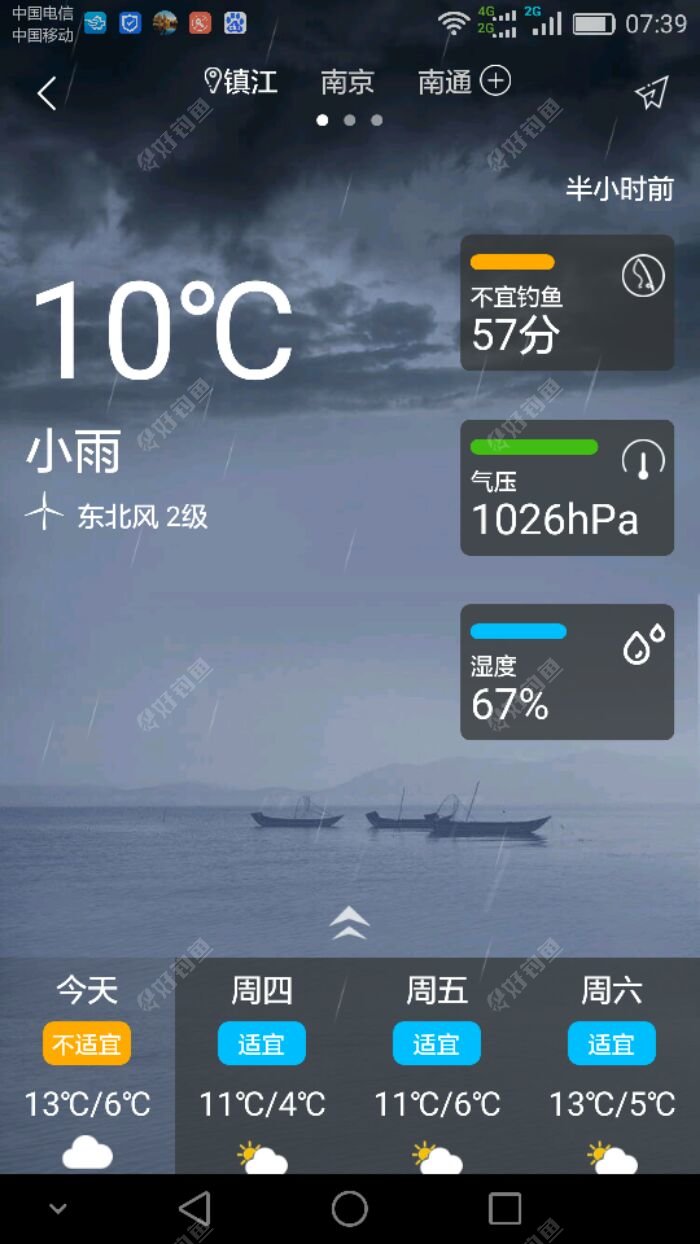Image resolution: width=700 pixels, height=1244 pixels.
Task: Expand forecast panel with double up arrow
Action: (x=349, y=922)
